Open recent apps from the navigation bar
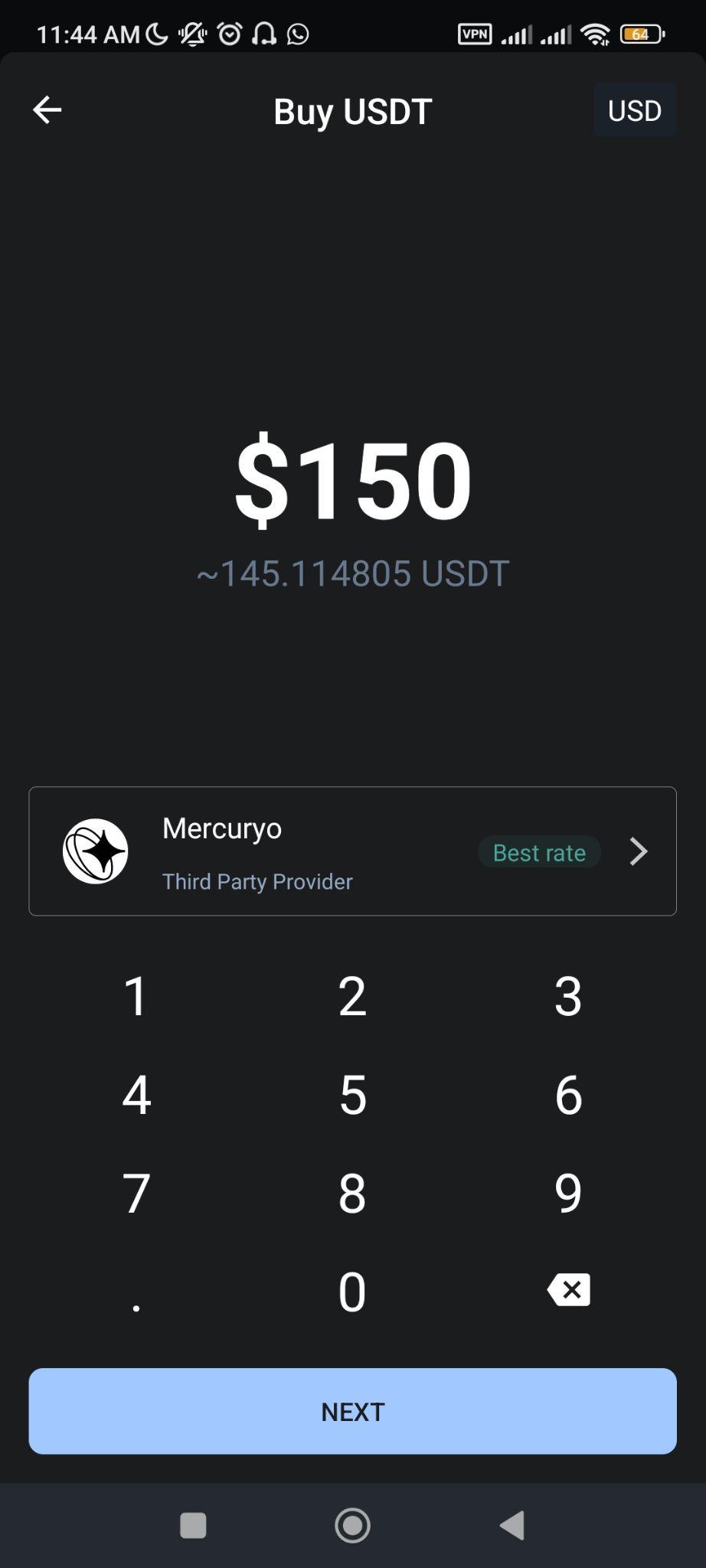 [x=193, y=1525]
